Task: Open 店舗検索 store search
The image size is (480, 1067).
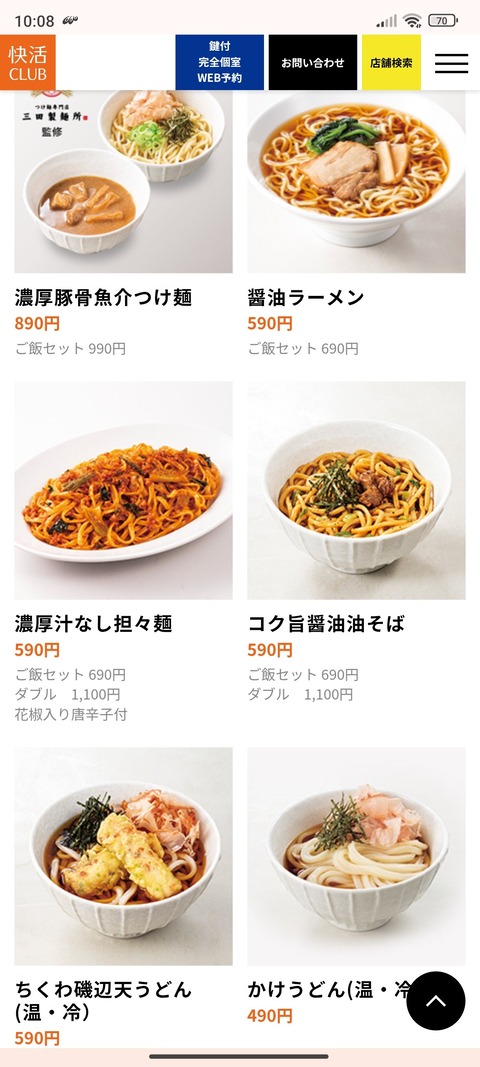Action: tap(391, 63)
